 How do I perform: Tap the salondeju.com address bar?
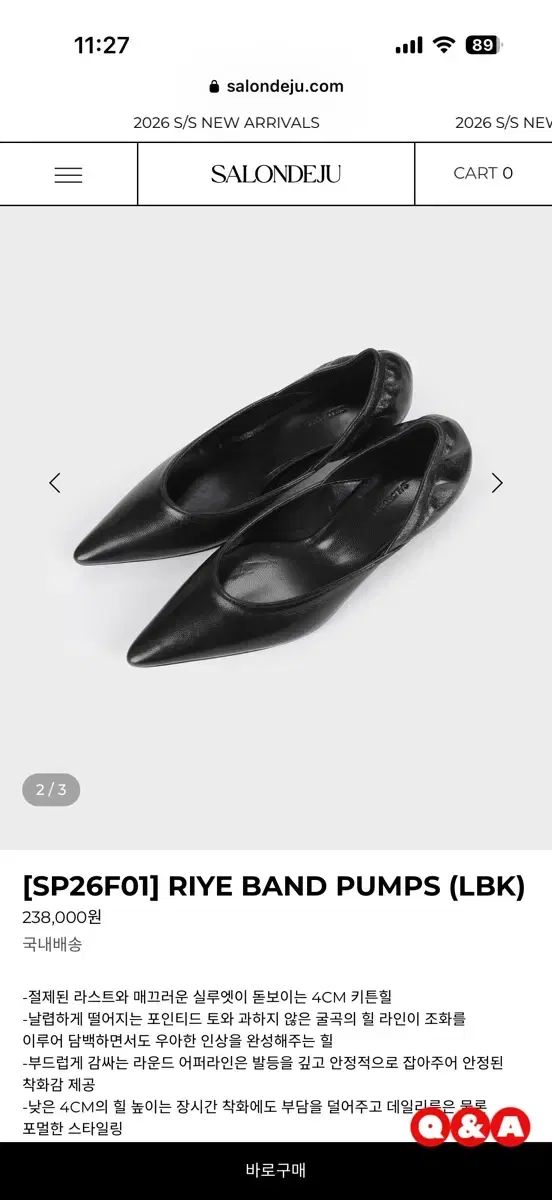click(x=276, y=86)
